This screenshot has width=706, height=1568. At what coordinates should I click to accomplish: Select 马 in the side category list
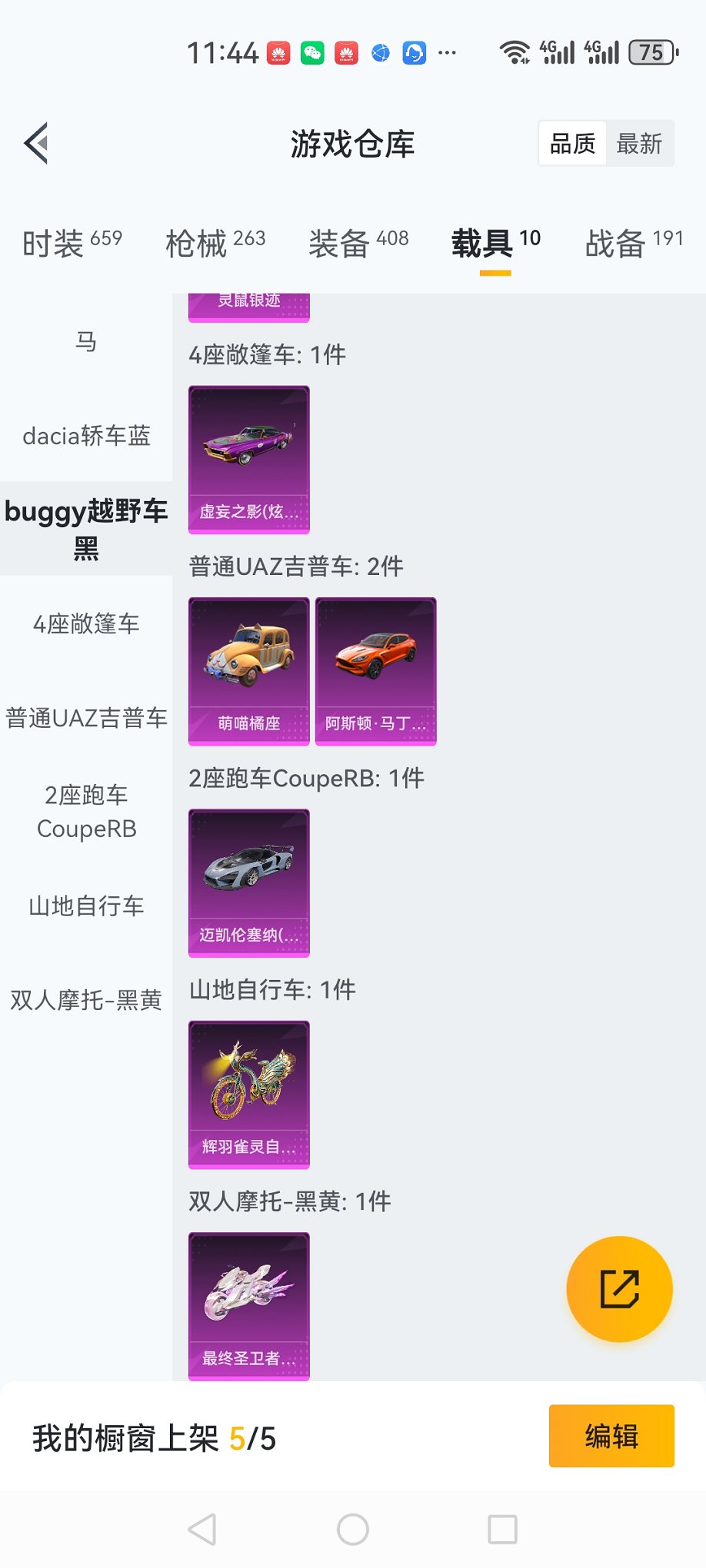coord(86,341)
